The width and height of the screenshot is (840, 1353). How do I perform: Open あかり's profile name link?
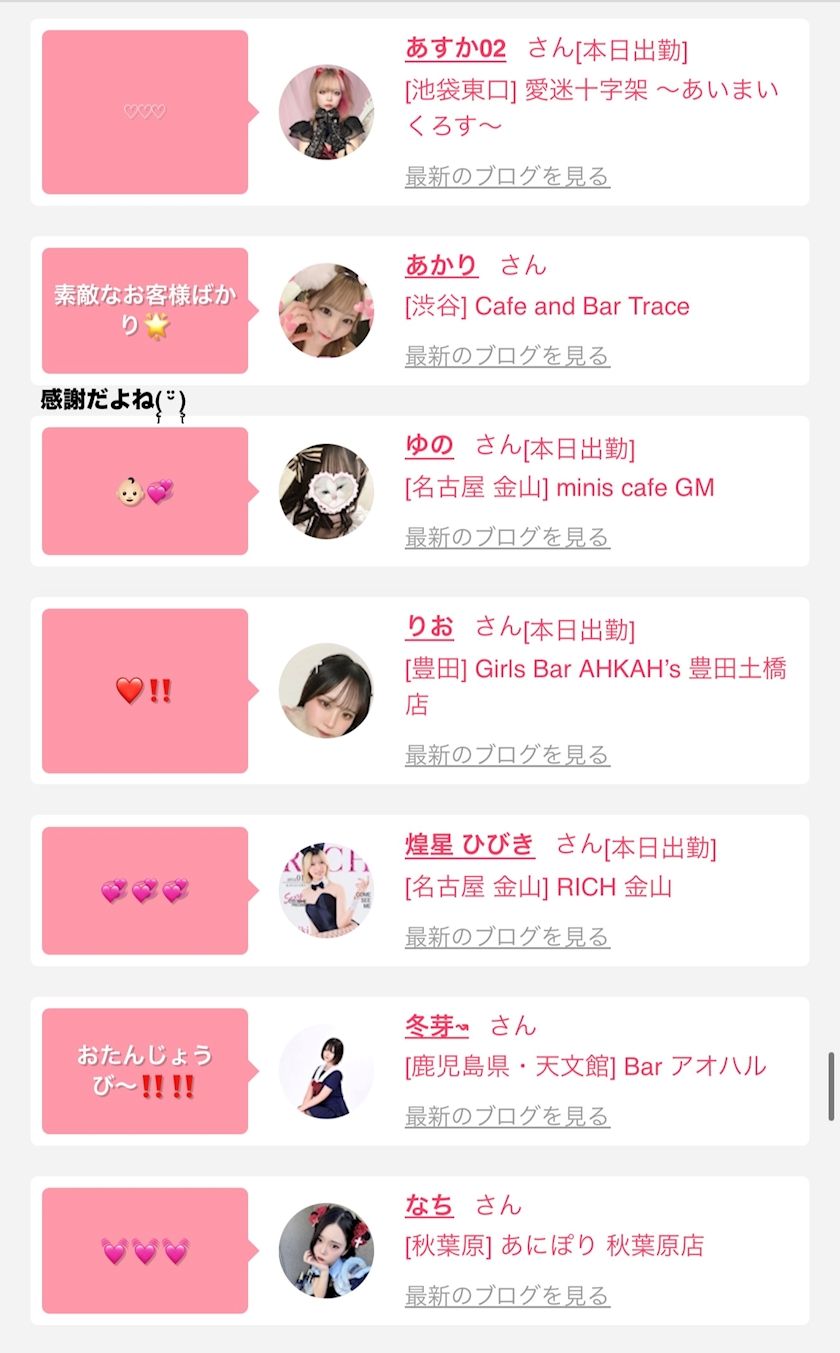coord(441,265)
